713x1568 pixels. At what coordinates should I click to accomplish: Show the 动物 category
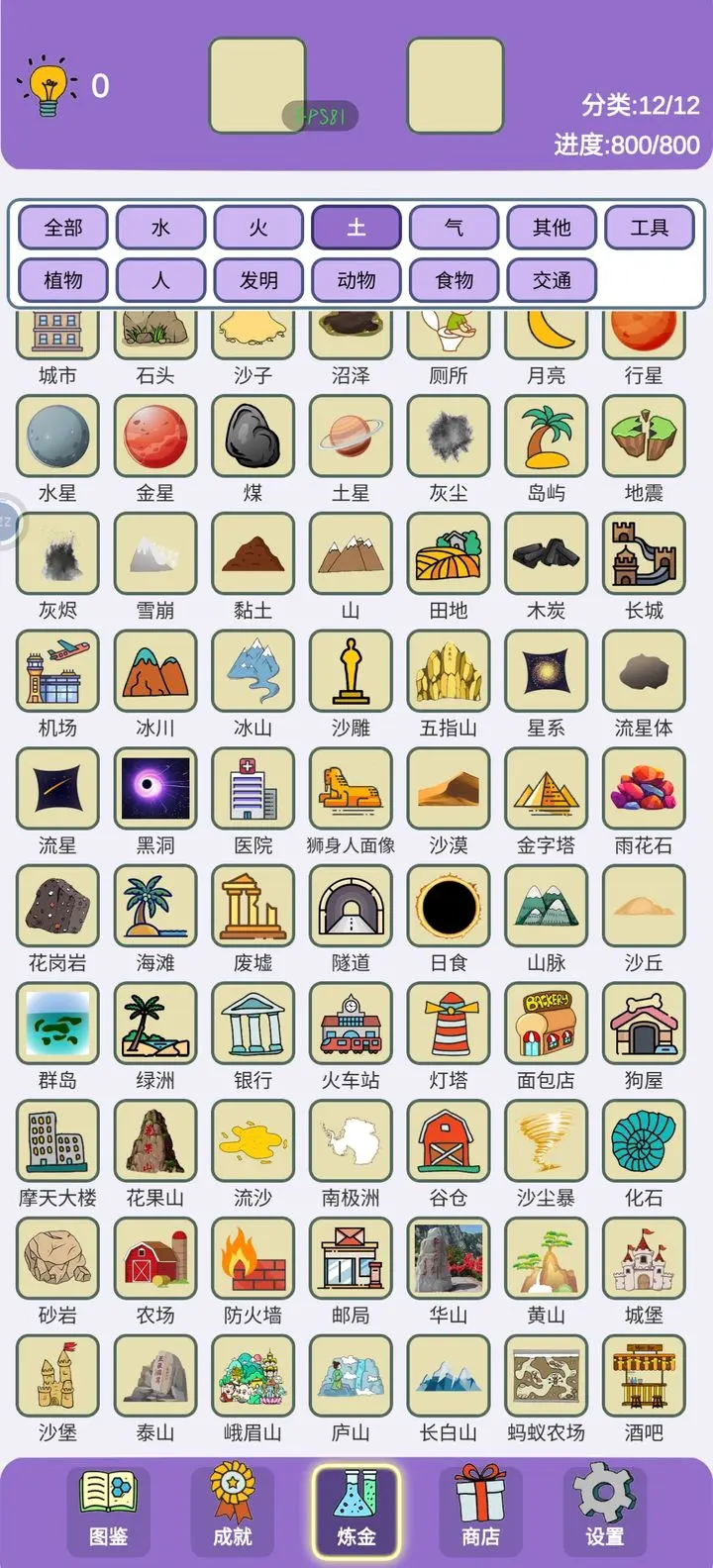[356, 280]
